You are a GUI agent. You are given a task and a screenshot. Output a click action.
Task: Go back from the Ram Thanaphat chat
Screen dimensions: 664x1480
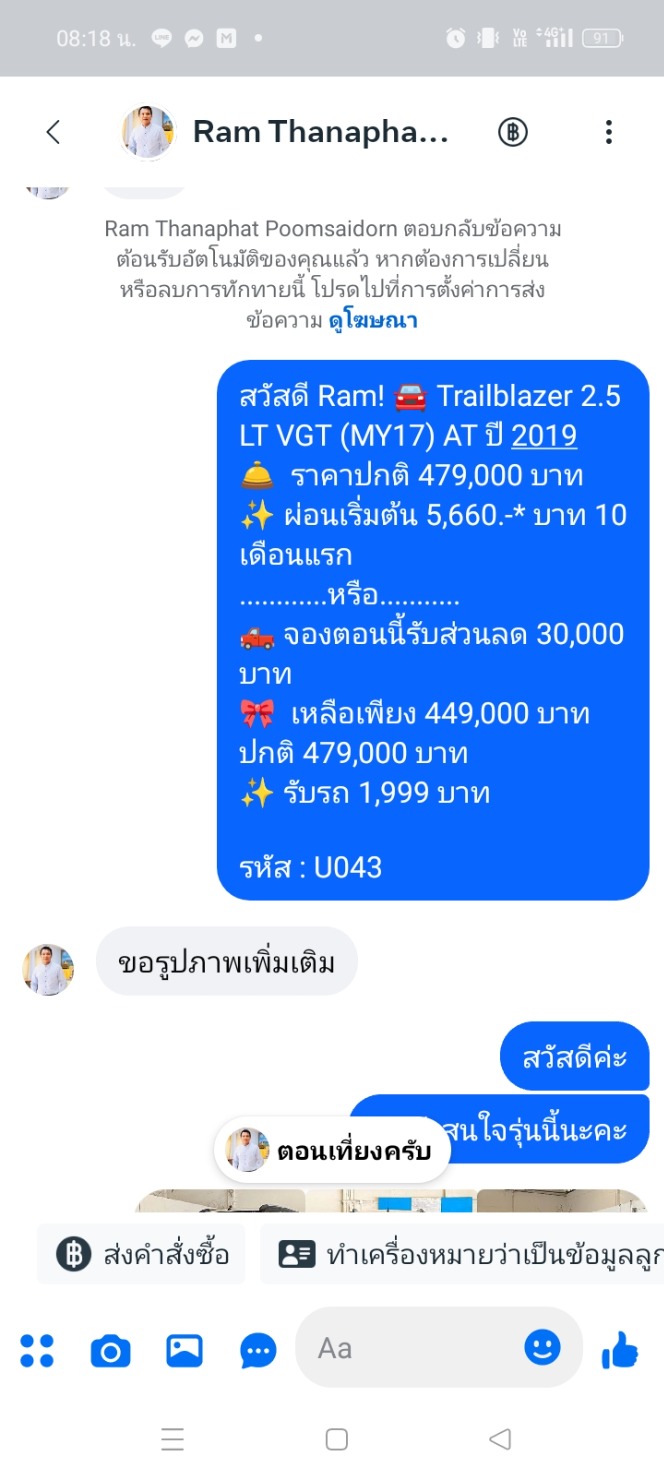click(53, 132)
